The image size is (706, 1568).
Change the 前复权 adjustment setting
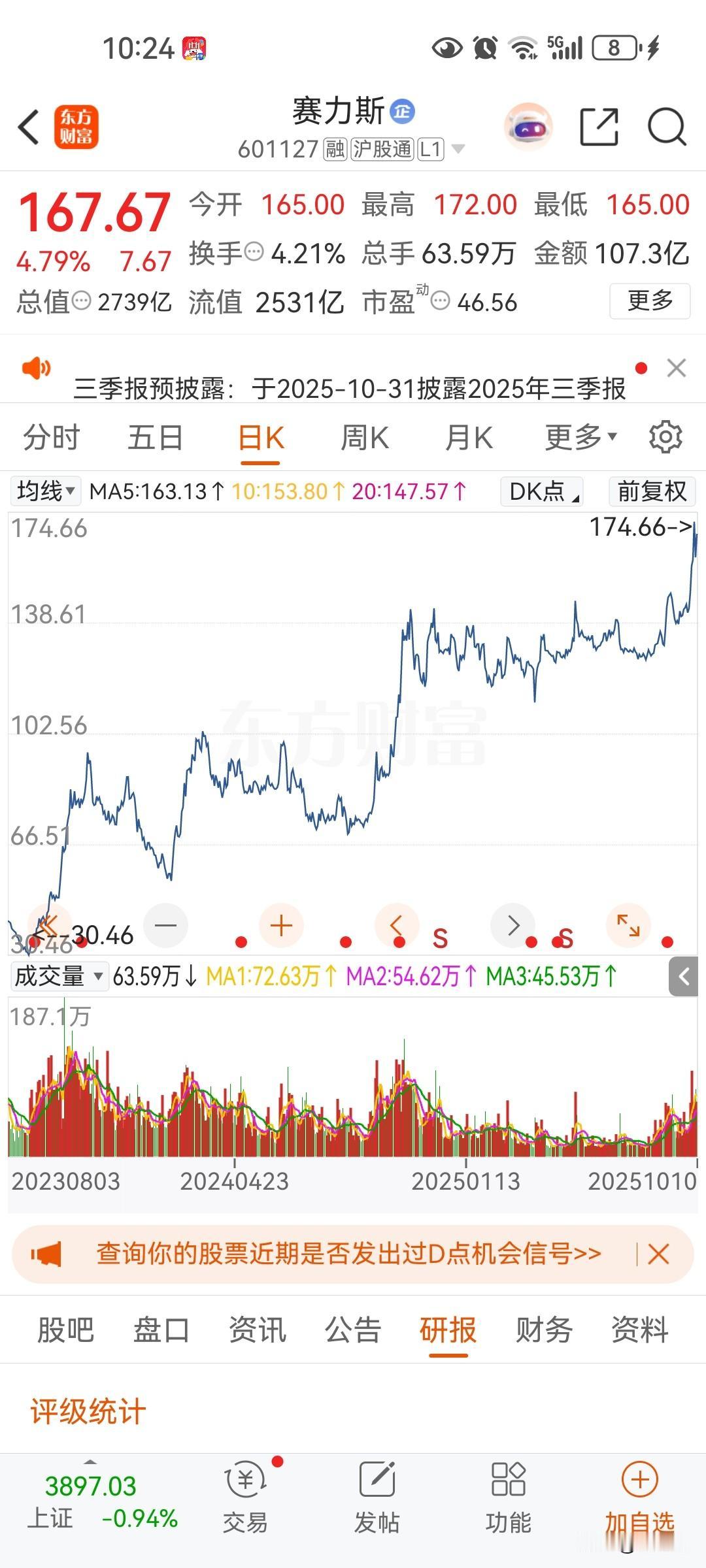pos(652,491)
